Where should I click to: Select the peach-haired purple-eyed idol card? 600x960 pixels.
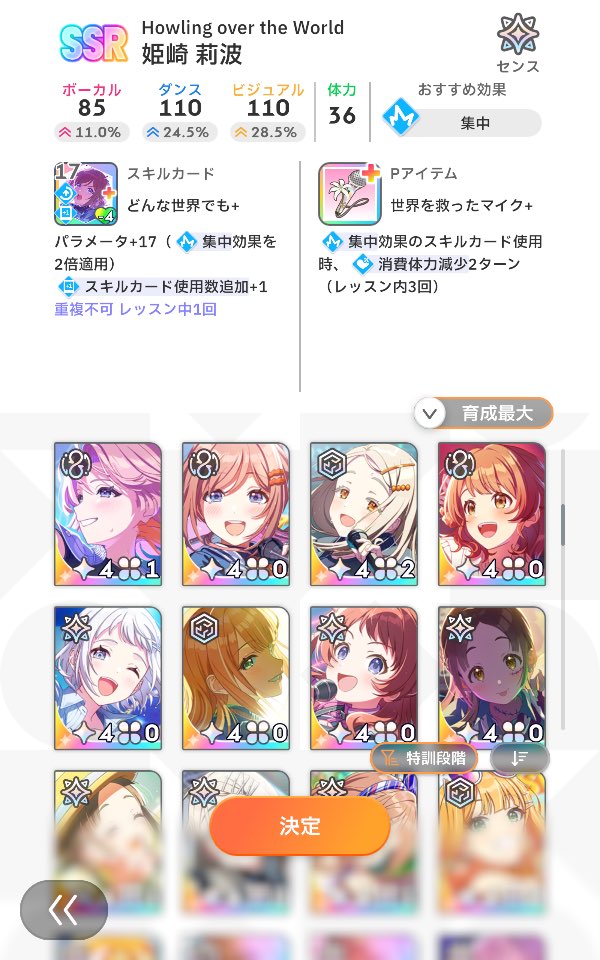[x=235, y=513]
